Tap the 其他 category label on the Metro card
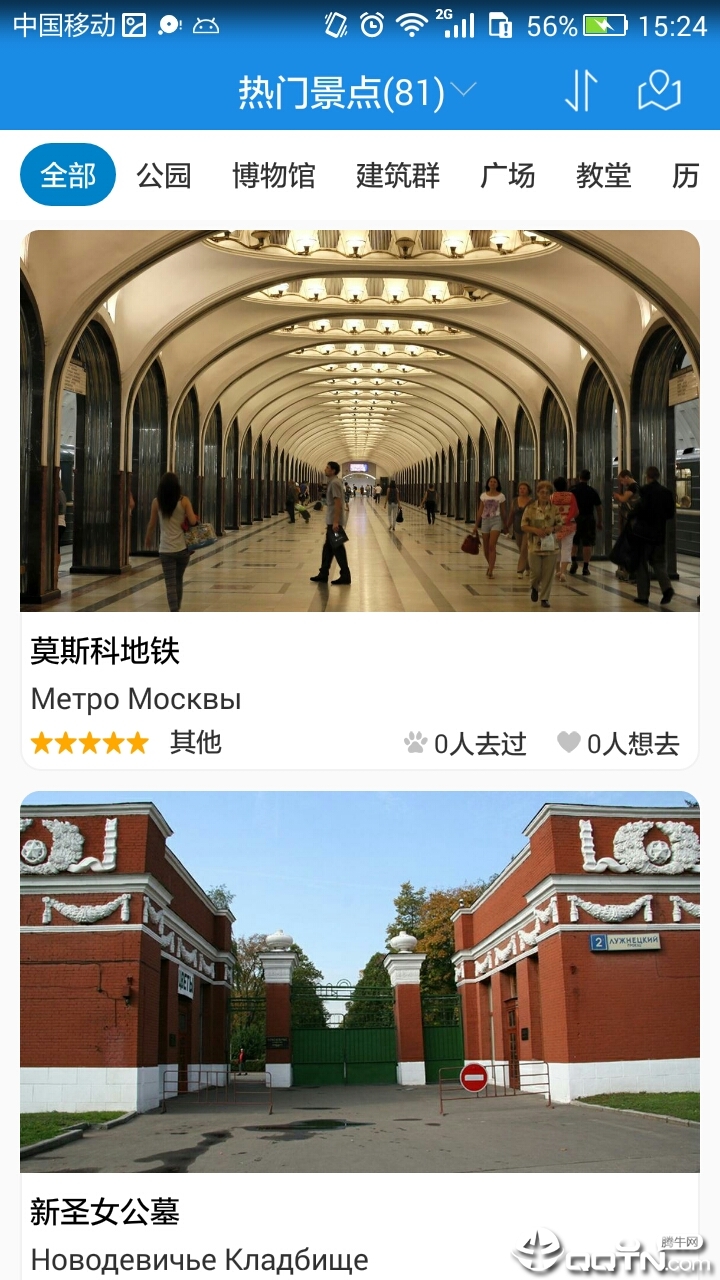720x1280 pixels. point(196,744)
